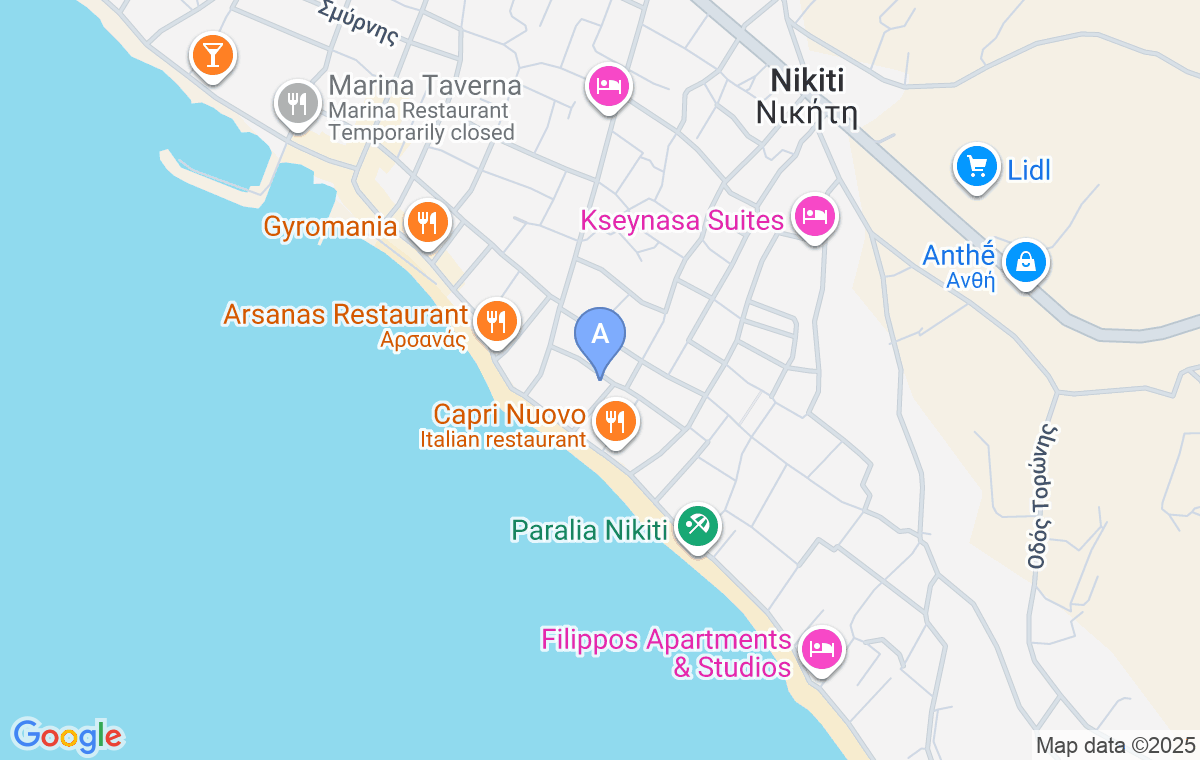Screen dimensions: 1200x760
Task: Open the Anthé shop pin
Action: pyautogui.click(x=1025, y=262)
